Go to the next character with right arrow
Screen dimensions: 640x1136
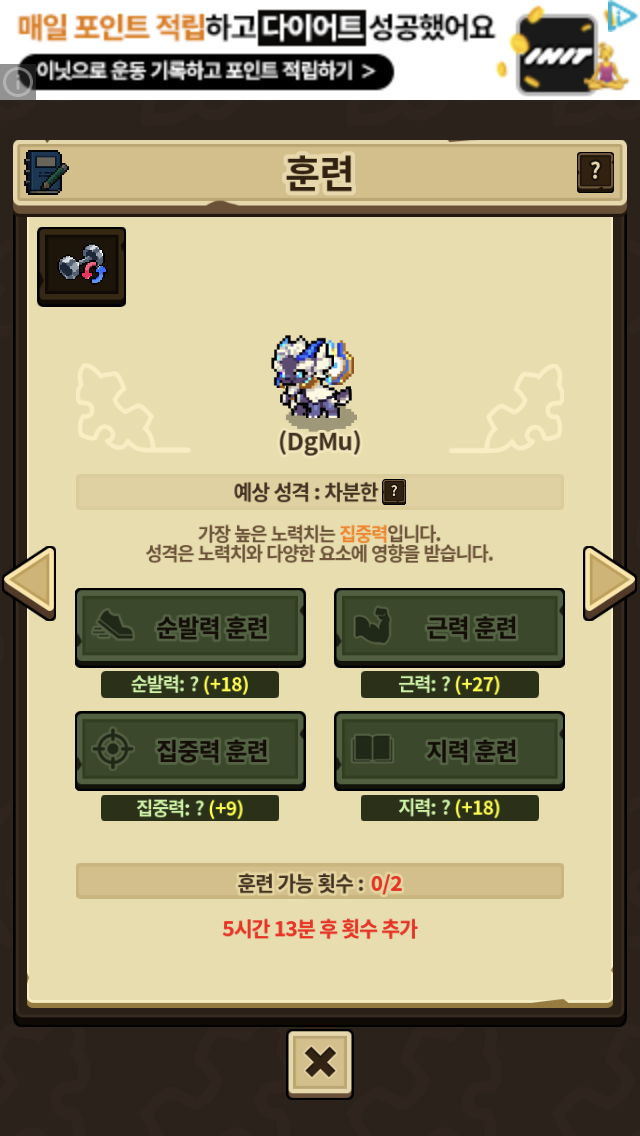[x=610, y=580]
